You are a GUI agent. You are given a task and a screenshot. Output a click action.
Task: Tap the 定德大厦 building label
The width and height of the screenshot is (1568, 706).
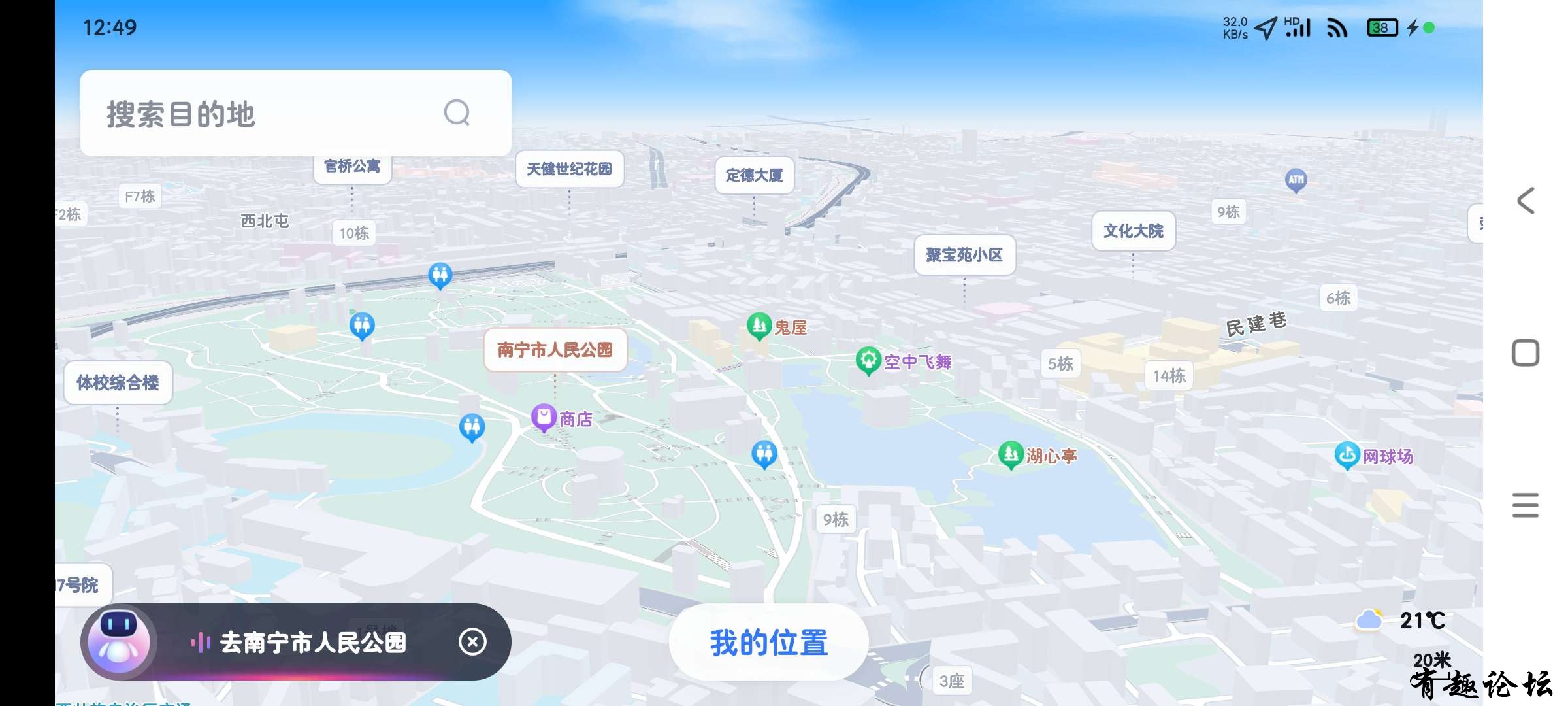pyautogui.click(x=754, y=175)
